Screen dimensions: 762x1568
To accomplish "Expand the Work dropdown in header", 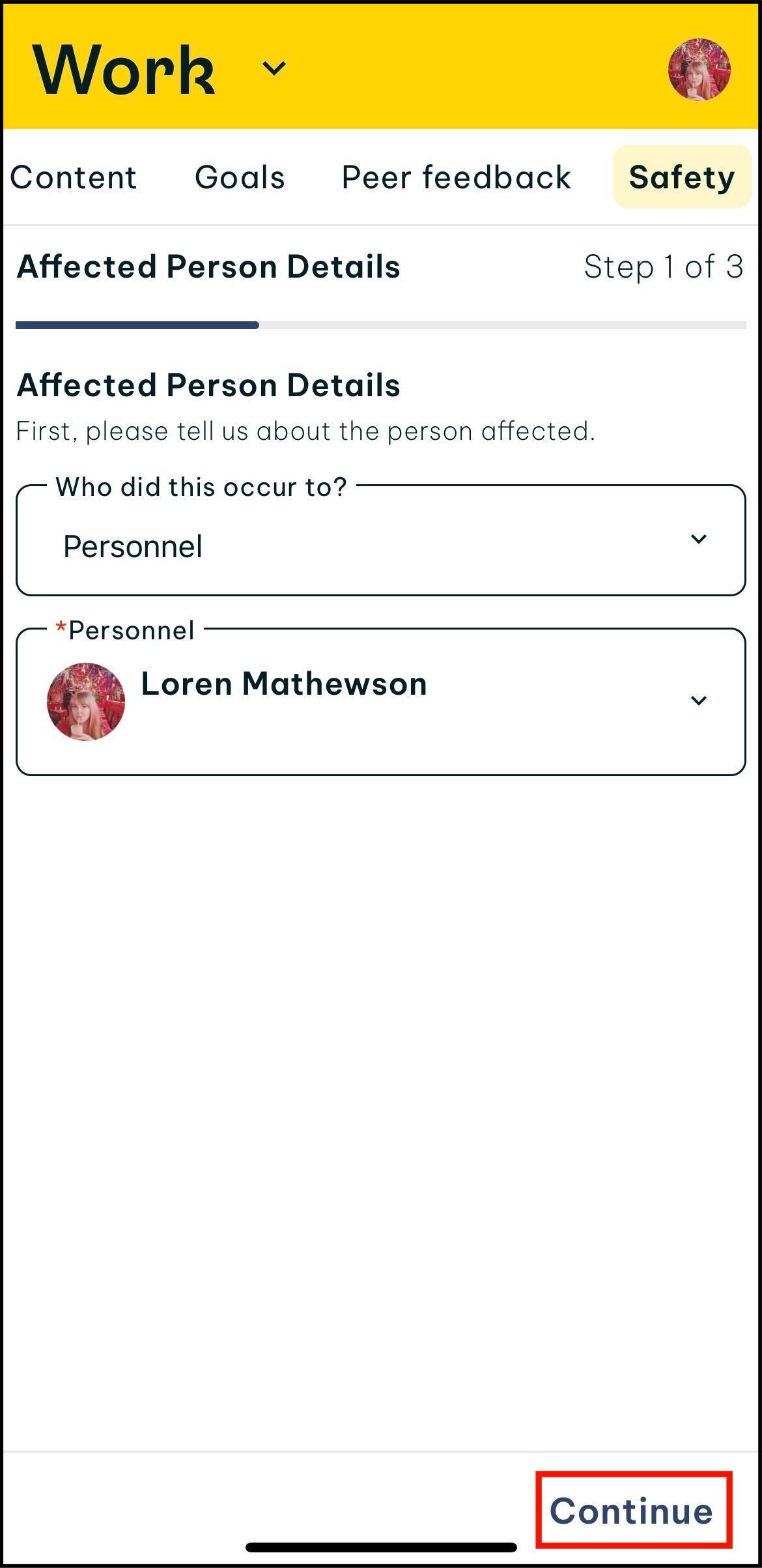I will coord(274,68).
